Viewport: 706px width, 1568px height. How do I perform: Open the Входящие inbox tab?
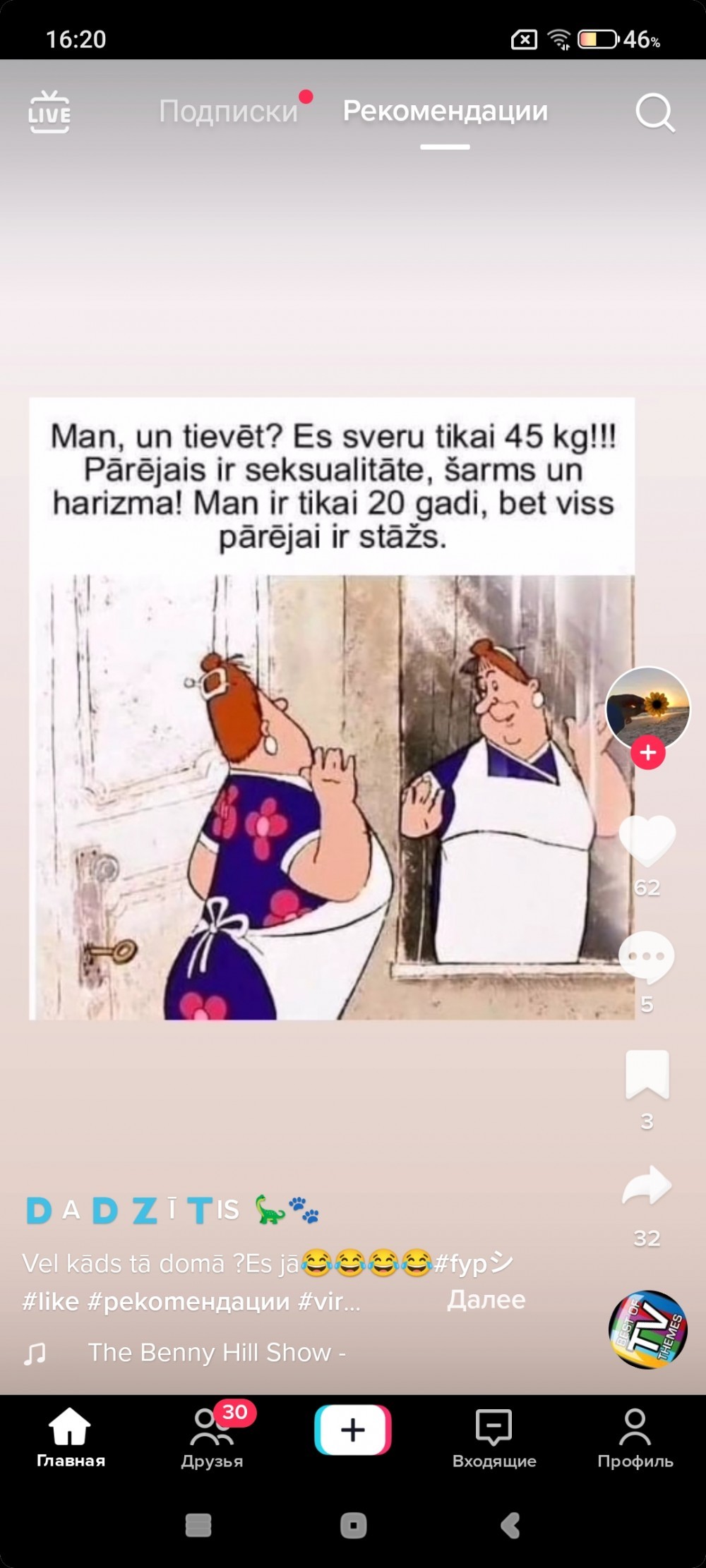494,1437
